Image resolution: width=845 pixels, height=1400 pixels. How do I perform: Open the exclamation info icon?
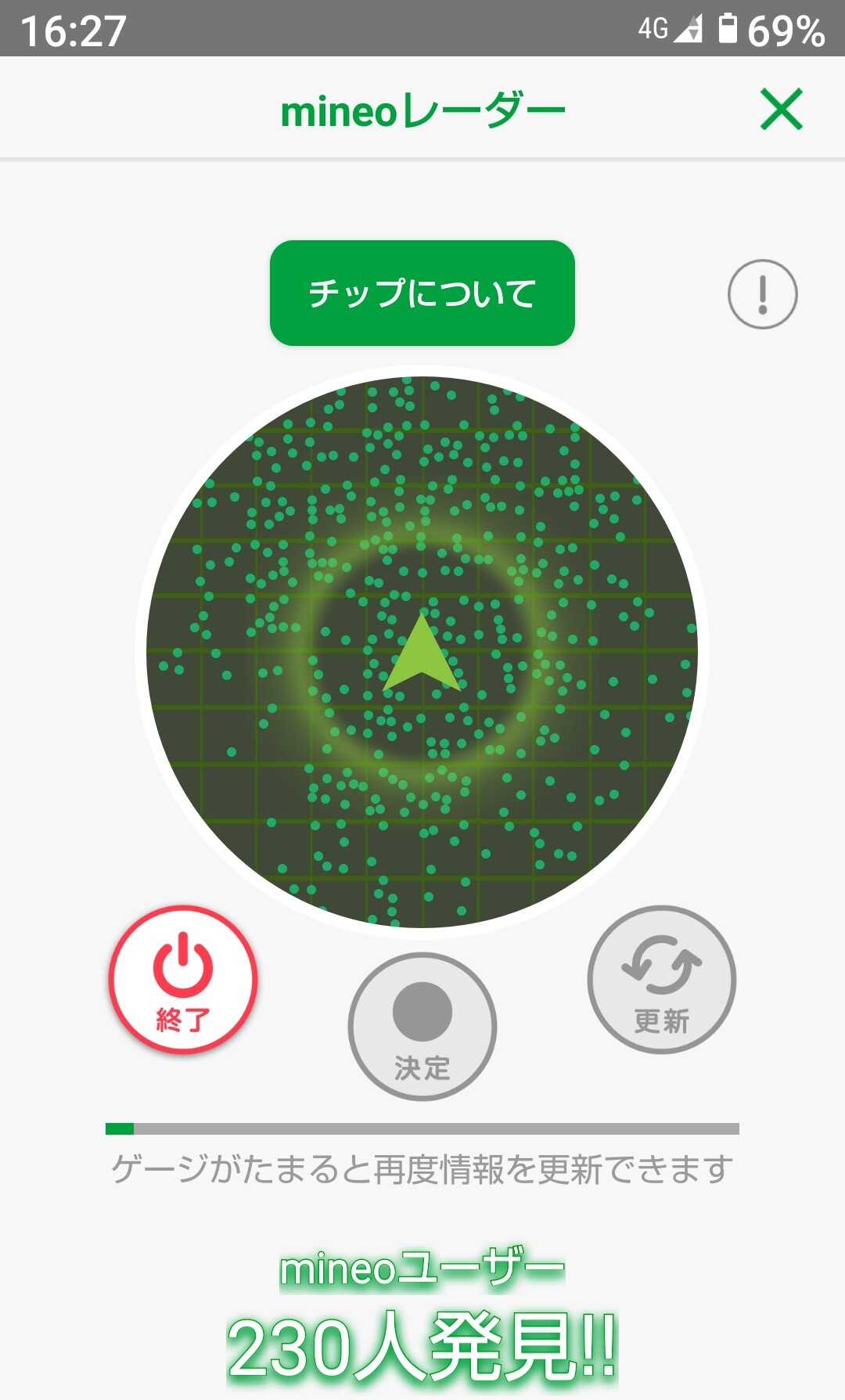coord(762,294)
